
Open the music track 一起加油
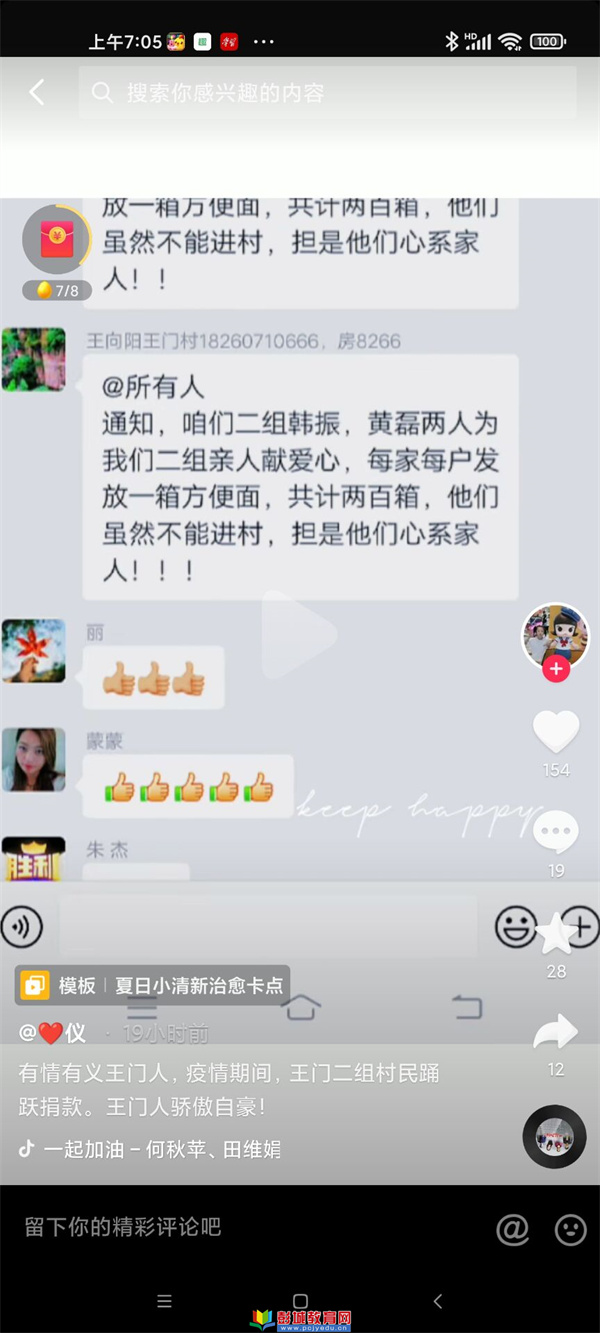150,1149
